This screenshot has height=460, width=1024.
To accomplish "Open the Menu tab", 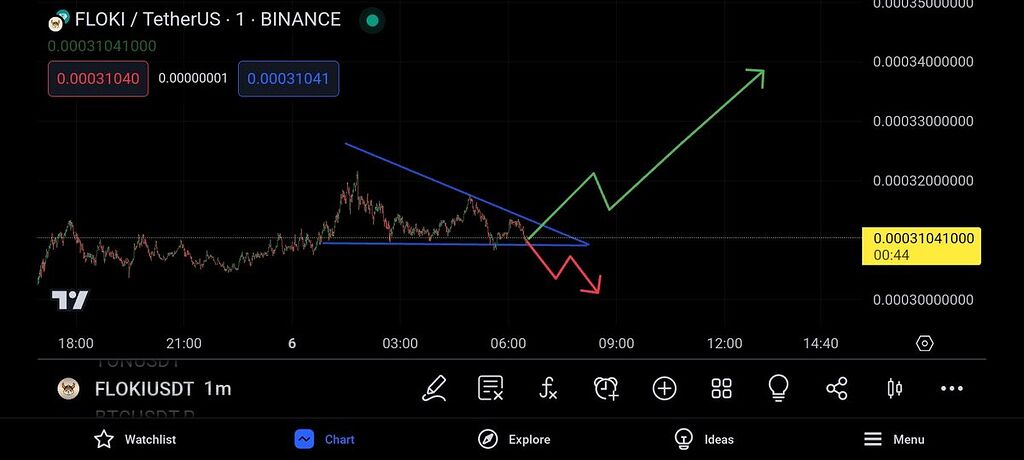I will pos(894,439).
